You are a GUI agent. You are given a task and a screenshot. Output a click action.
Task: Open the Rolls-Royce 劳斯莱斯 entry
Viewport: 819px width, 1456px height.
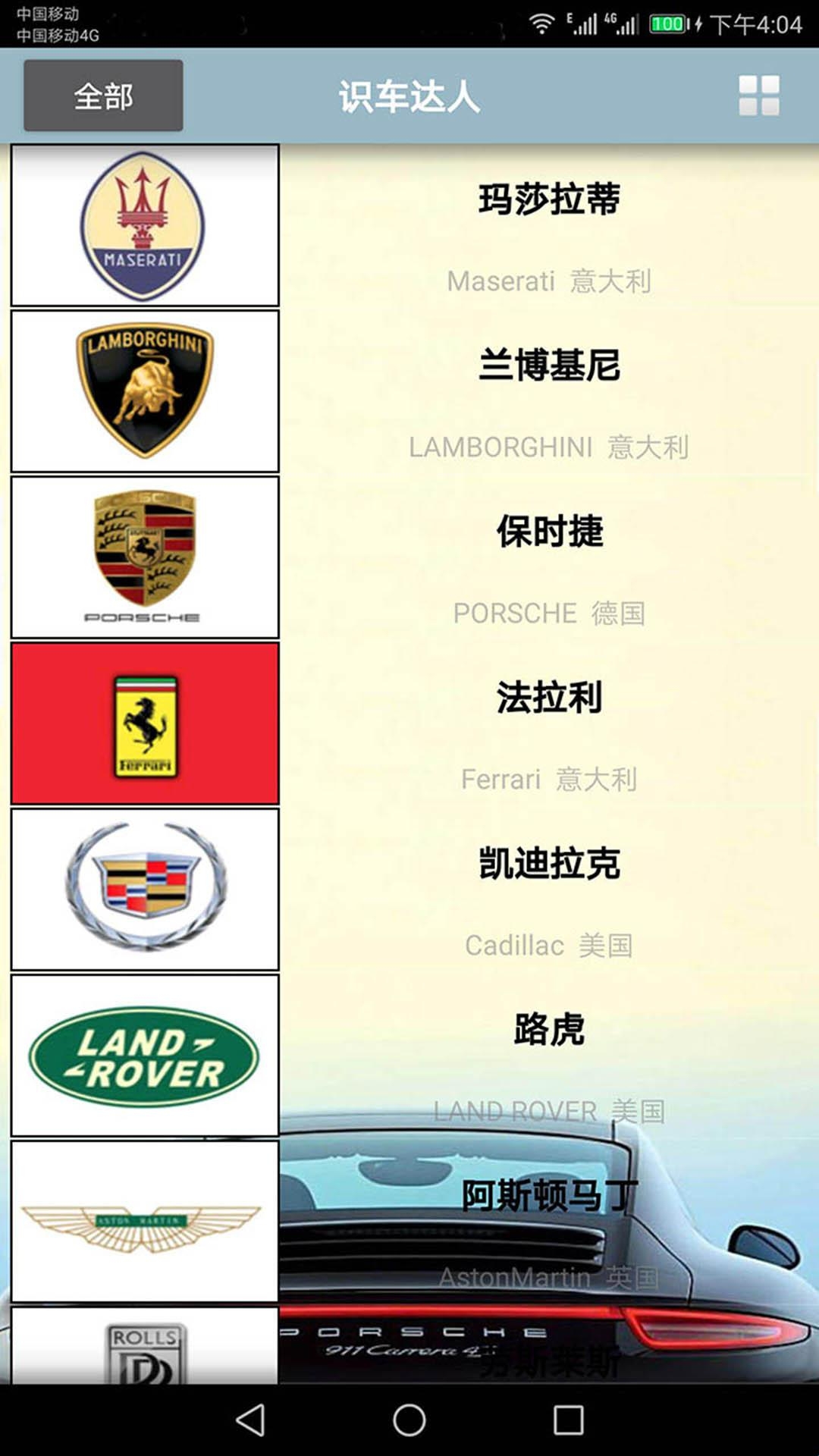[x=548, y=1357]
